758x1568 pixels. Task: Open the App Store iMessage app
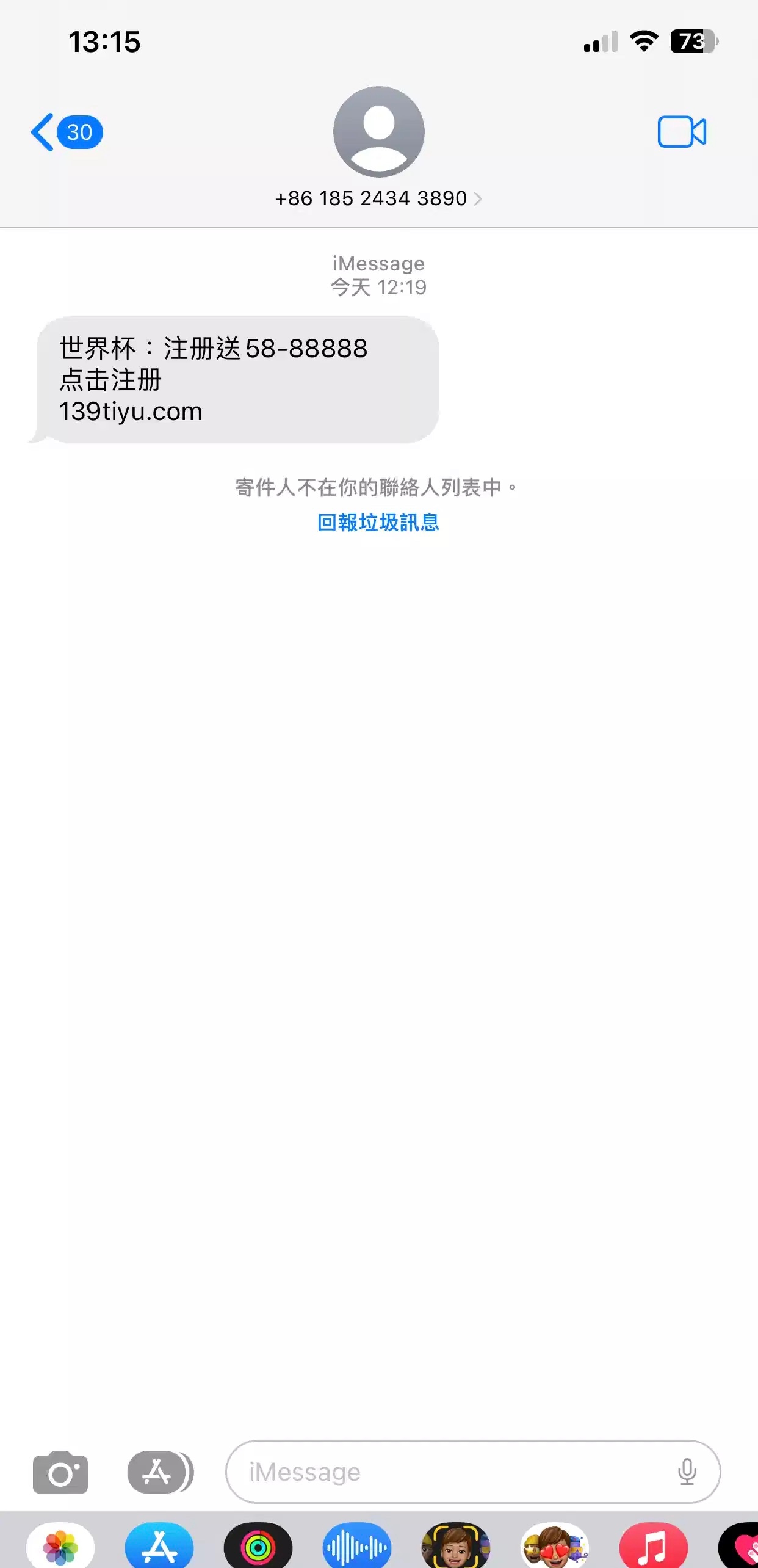point(159,1546)
